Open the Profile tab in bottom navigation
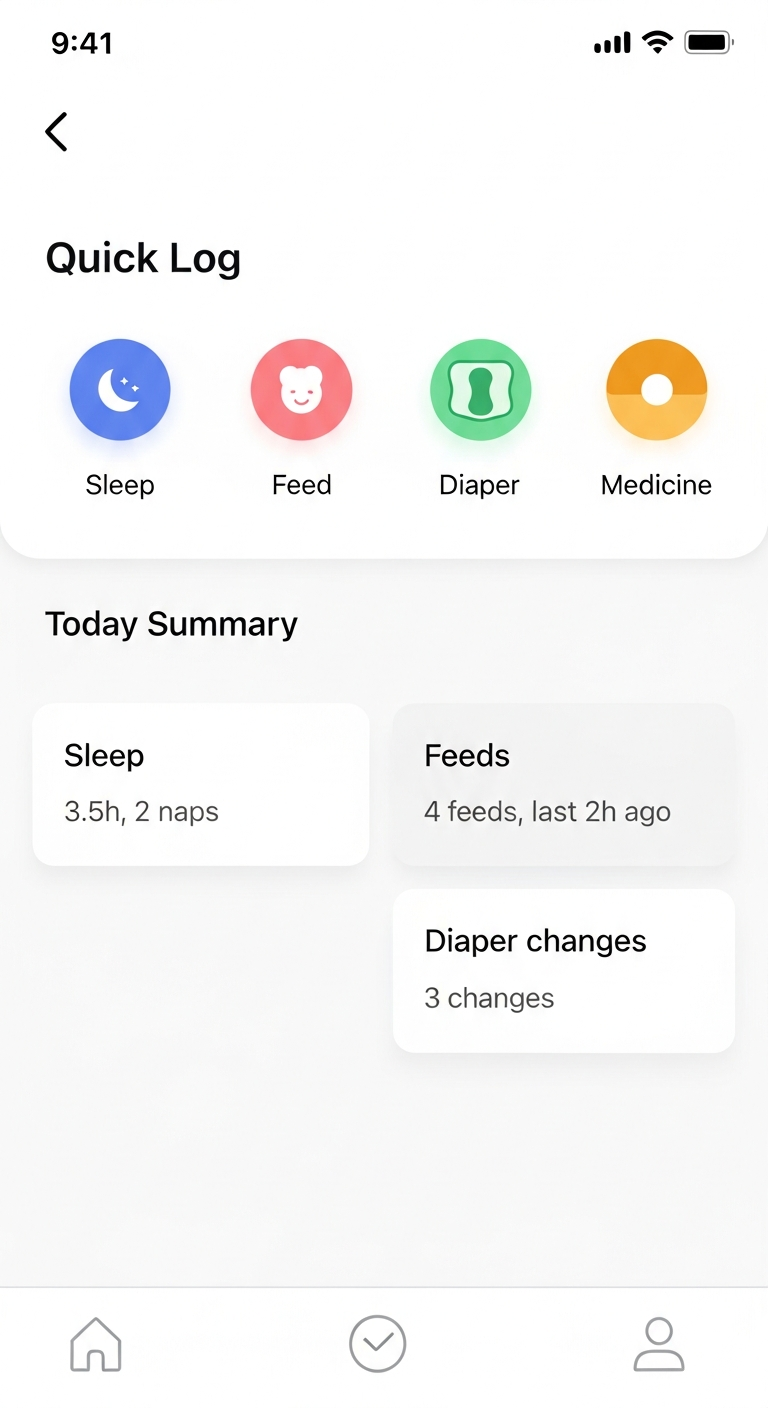 (658, 1344)
